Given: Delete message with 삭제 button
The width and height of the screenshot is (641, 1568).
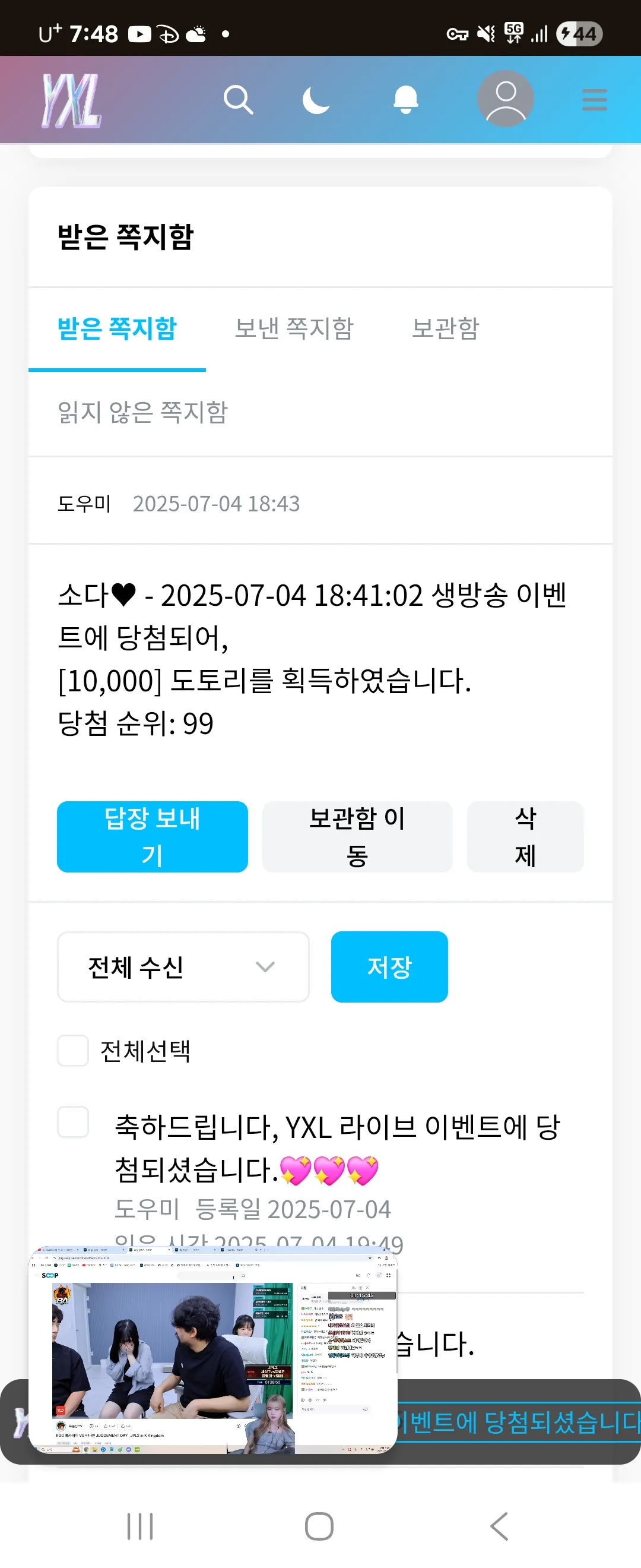Looking at the screenshot, I should tap(525, 836).
